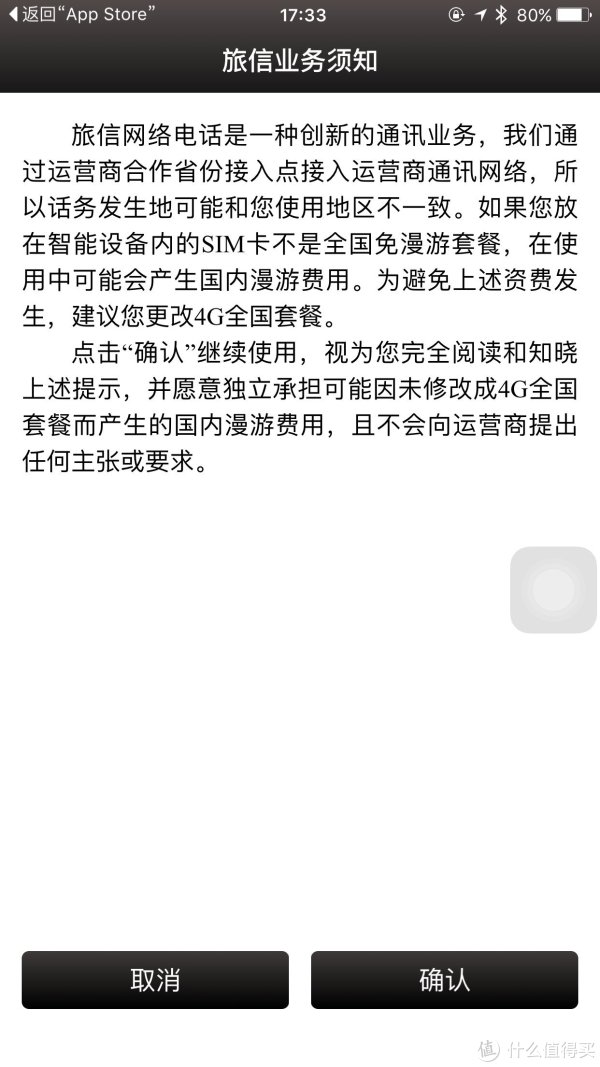
Task: Tap the 取消 button to cancel
Action: point(155,979)
